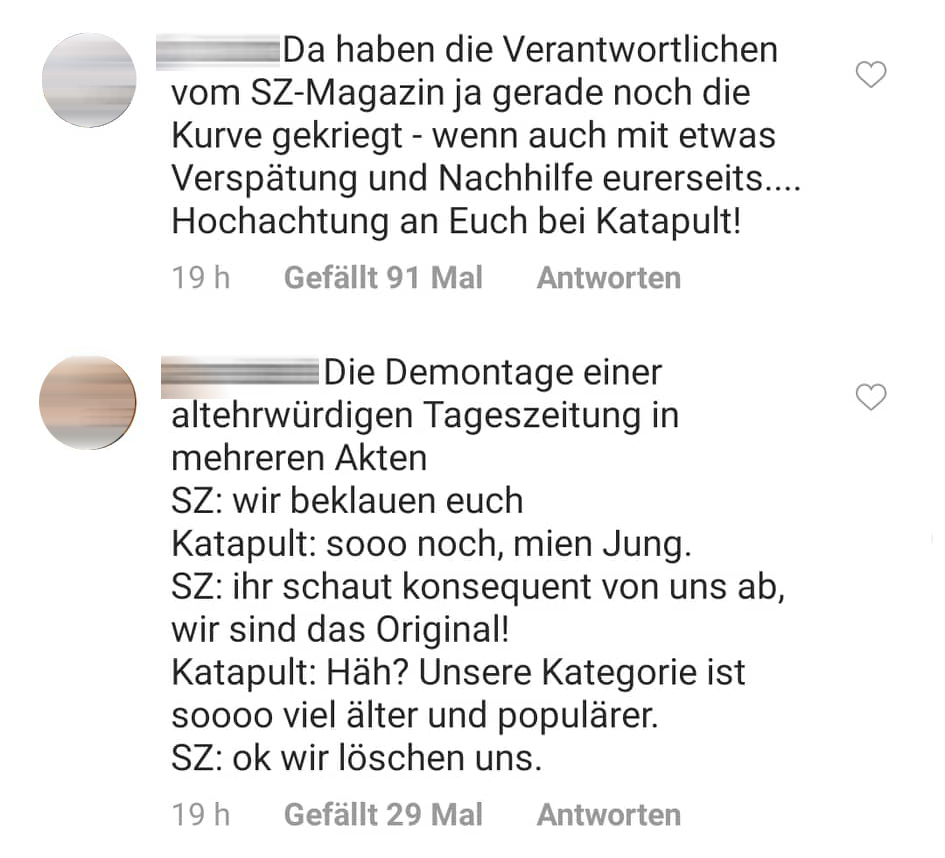View likes on 'Gefällt 91 Mal'
945x858 pixels.
coord(383,277)
